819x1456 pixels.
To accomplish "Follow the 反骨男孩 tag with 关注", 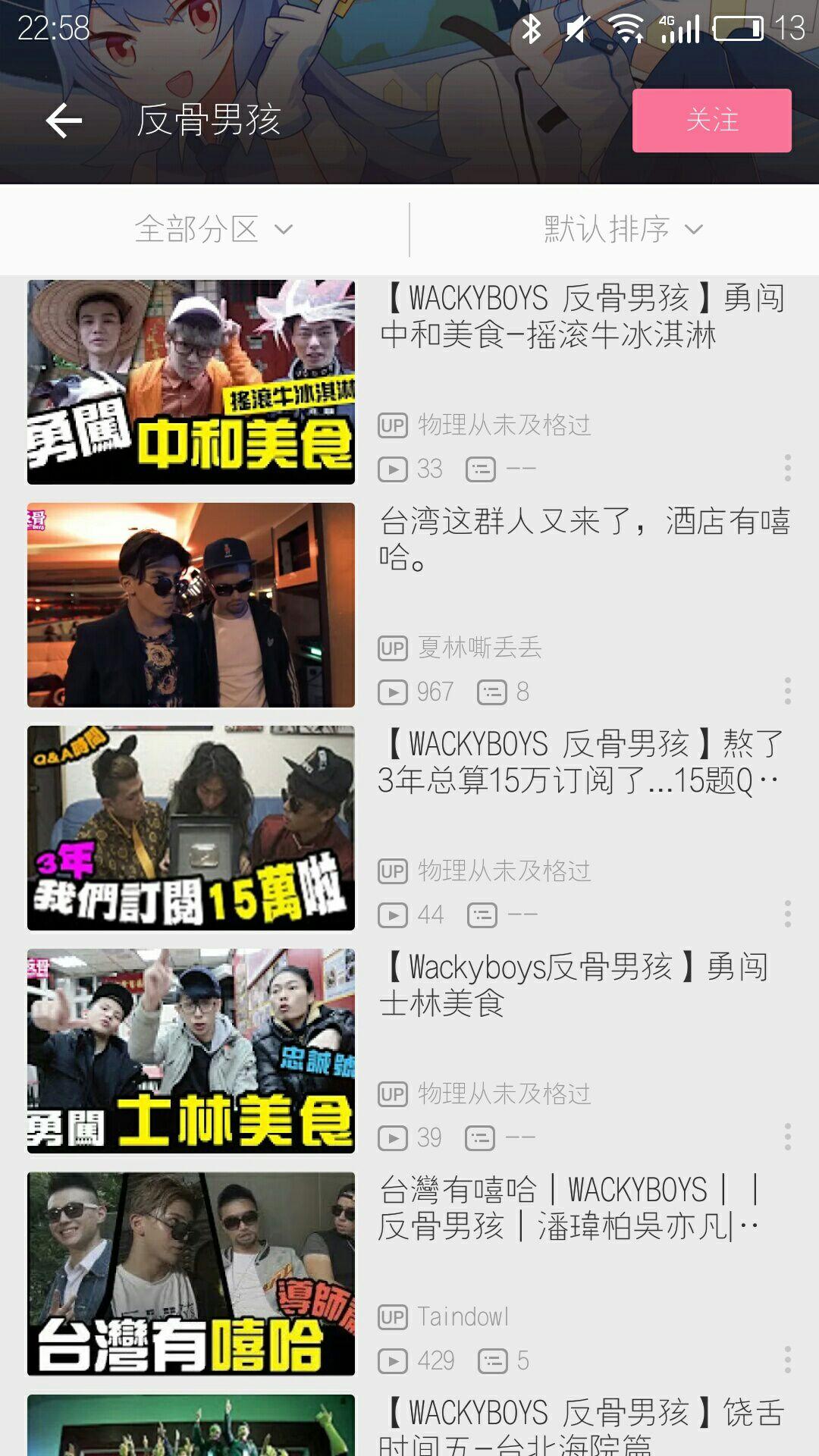I will click(x=711, y=121).
